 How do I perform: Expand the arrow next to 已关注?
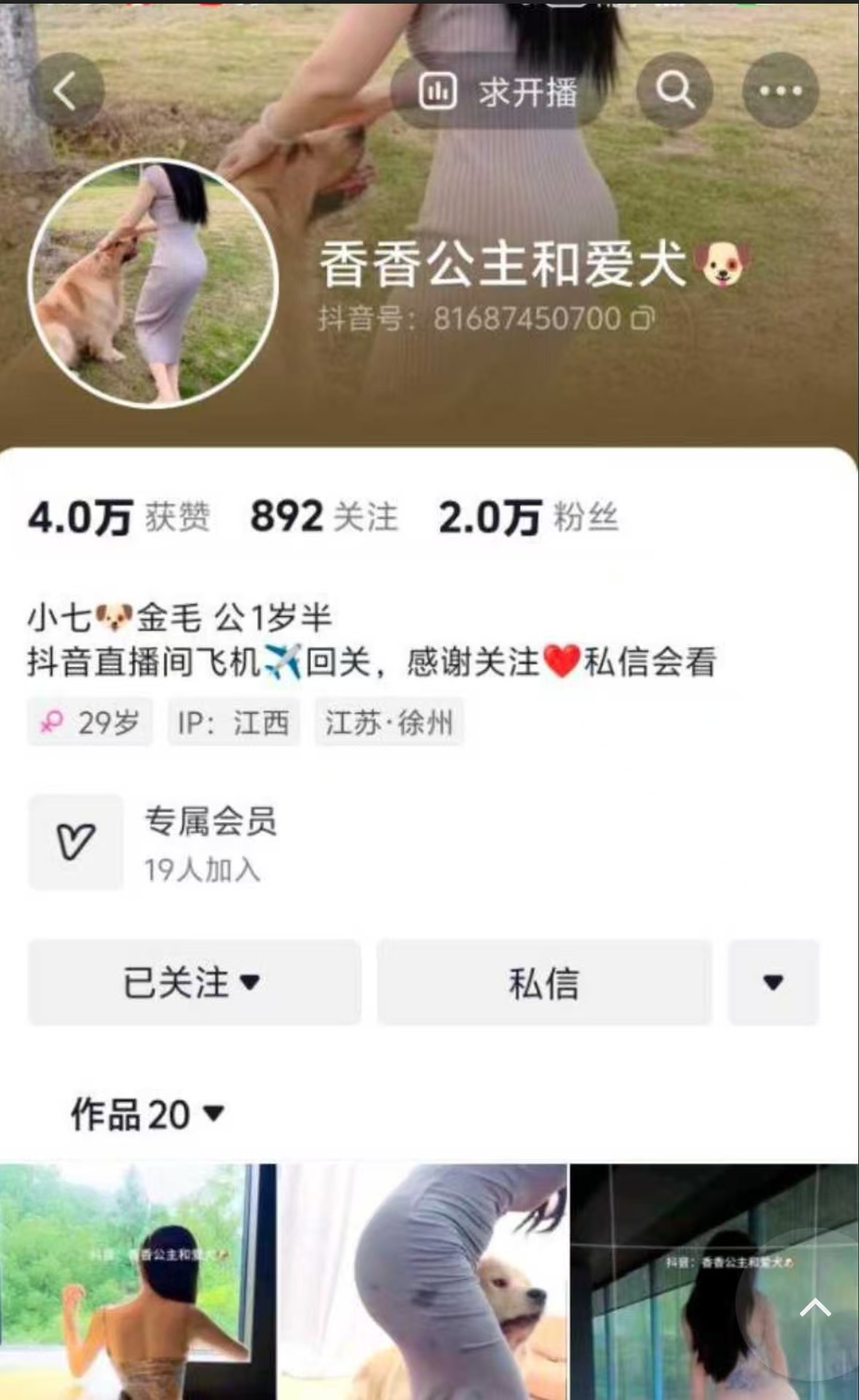[248, 984]
